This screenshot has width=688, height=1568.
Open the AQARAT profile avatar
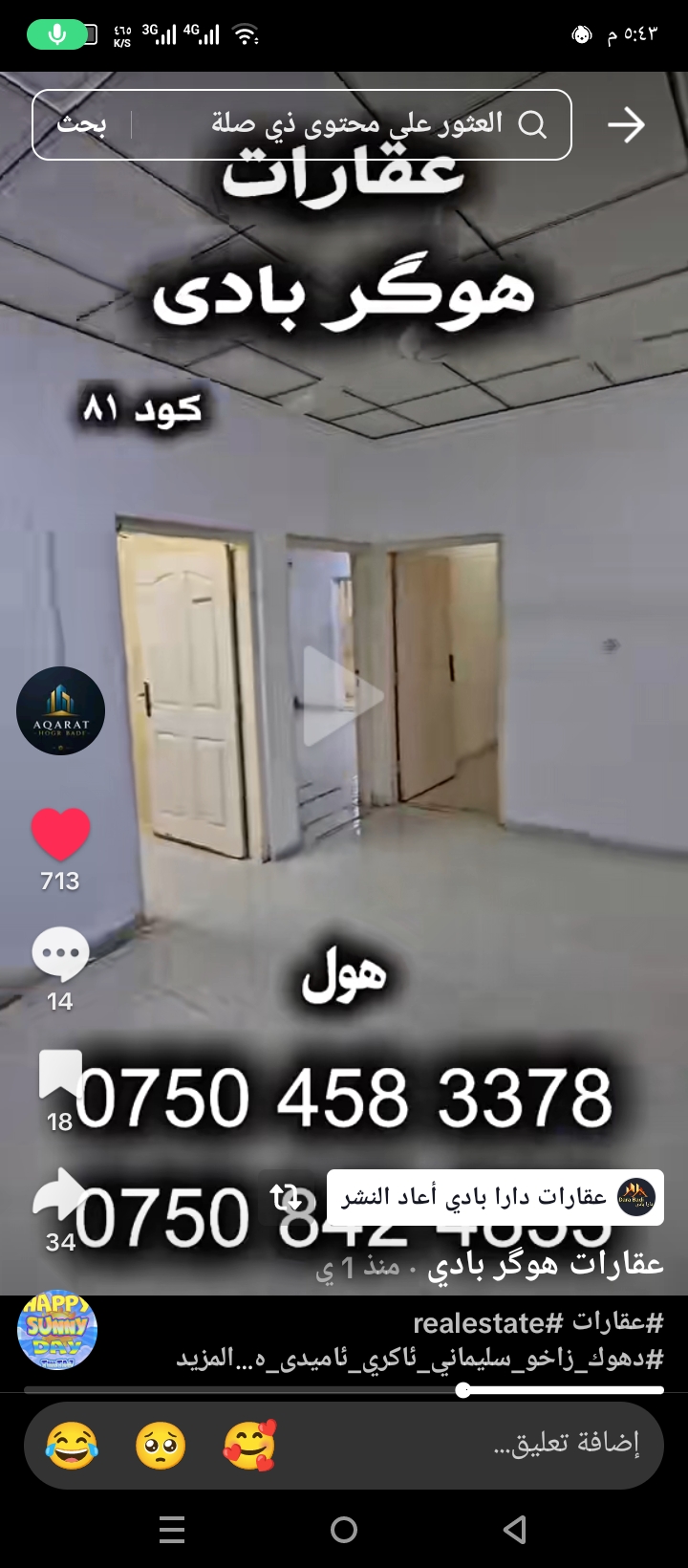(x=60, y=710)
